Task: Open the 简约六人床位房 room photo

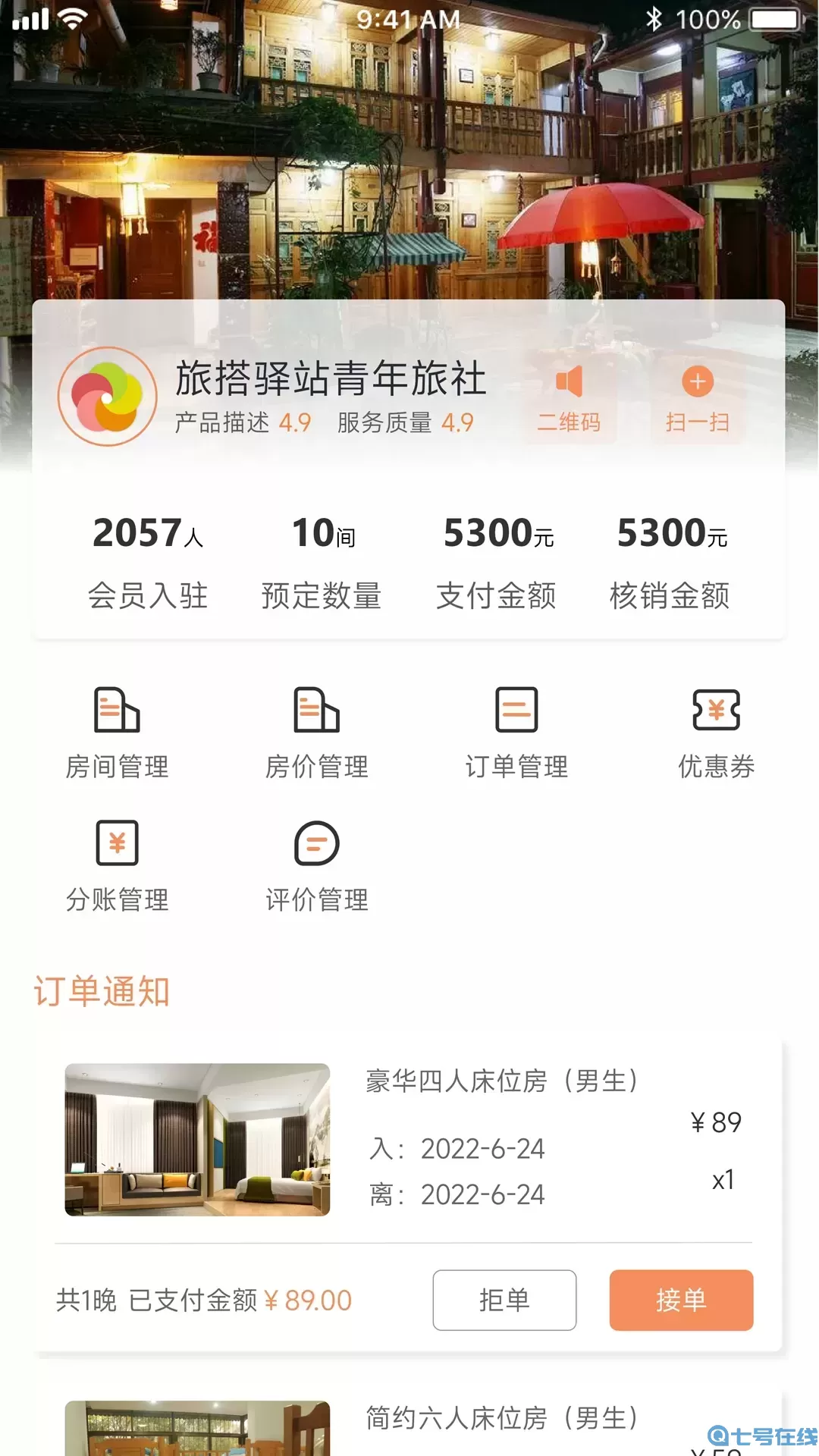Action: tap(197, 1426)
